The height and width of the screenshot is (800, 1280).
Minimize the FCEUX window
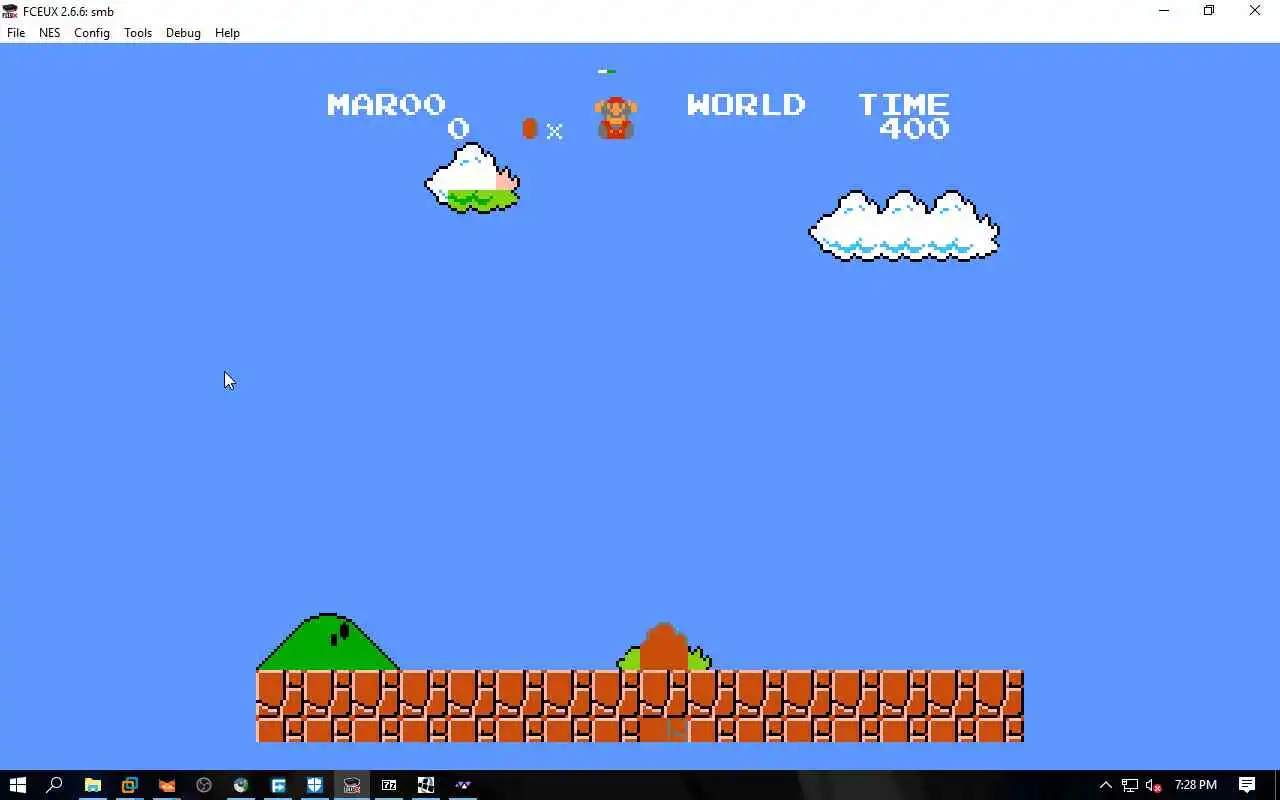pyautogui.click(x=1164, y=11)
